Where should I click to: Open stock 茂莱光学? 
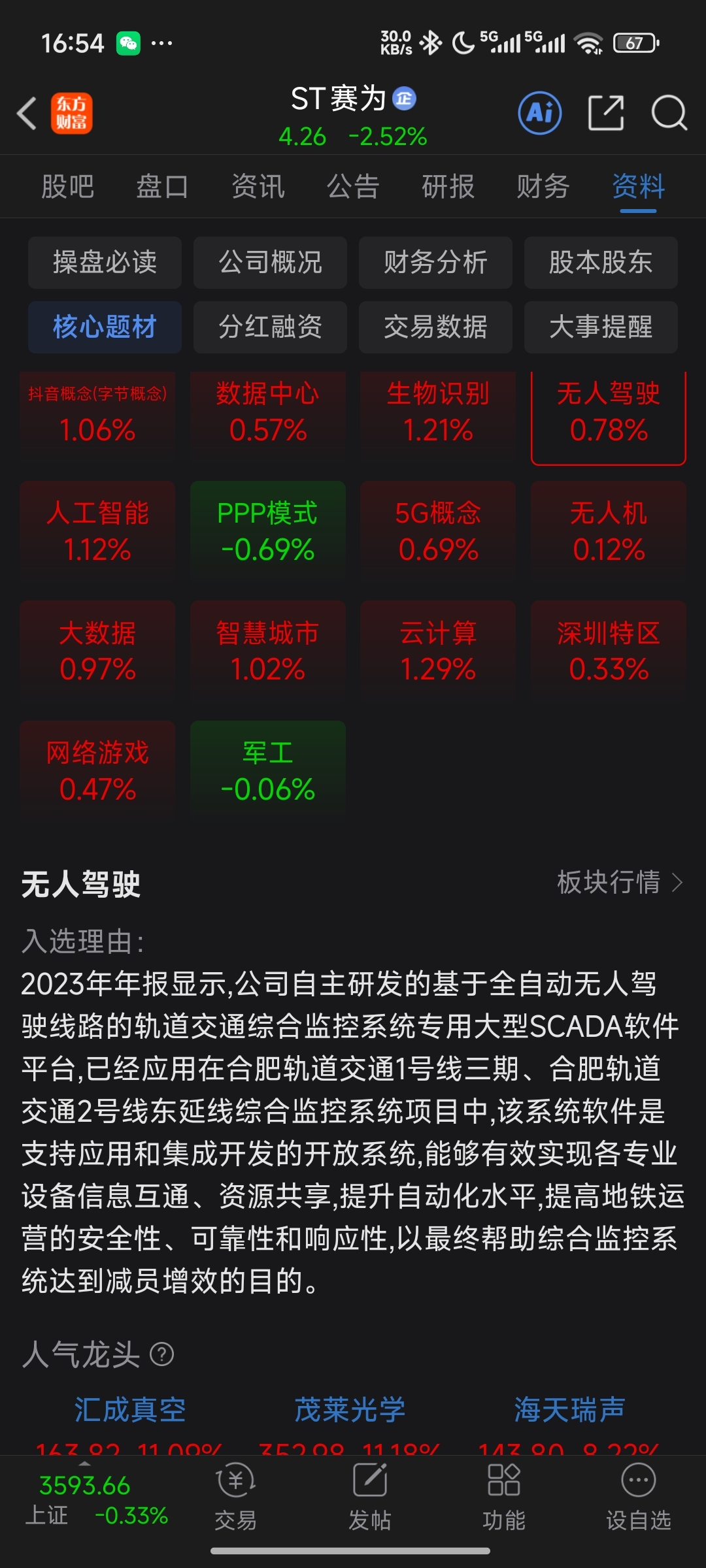pyautogui.click(x=350, y=1409)
